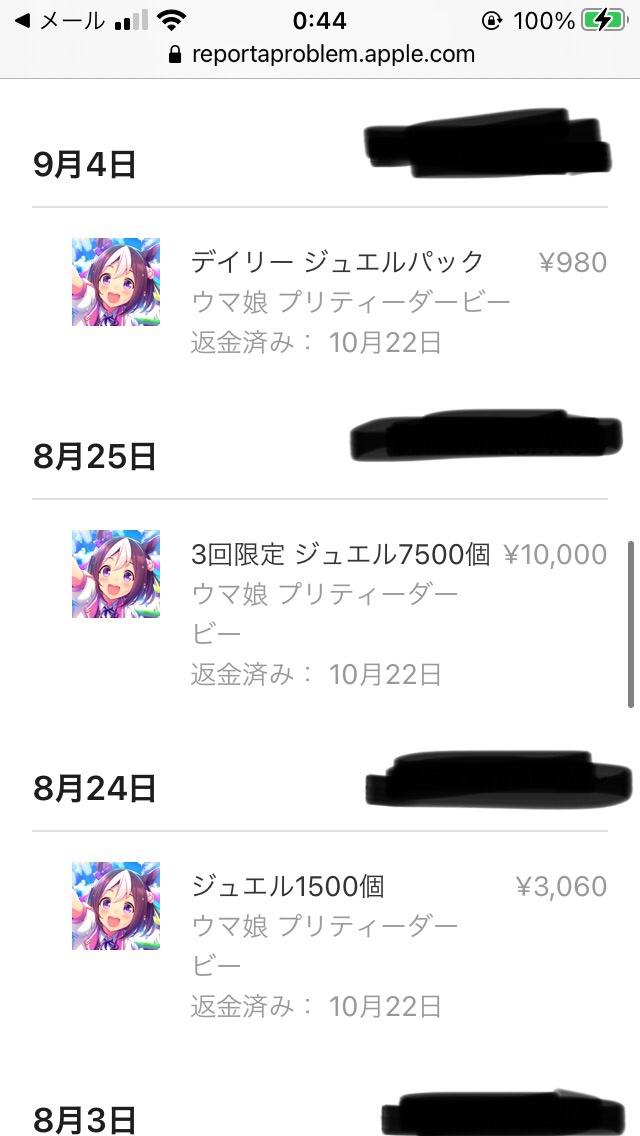Return to the メール app via back link
Viewport: 640px width, 1136px height.
(59, 21)
